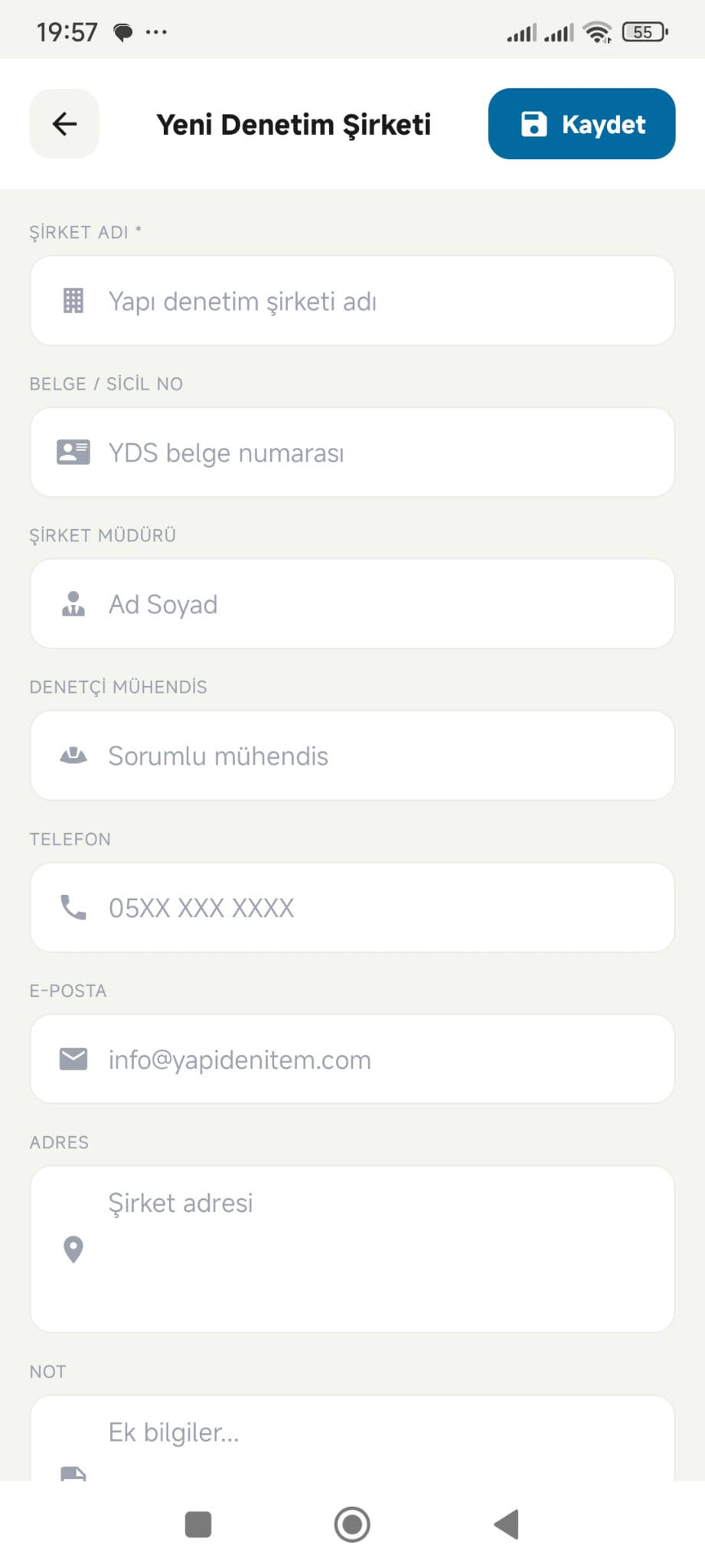The width and height of the screenshot is (705, 1568).
Task: Tap the Android back triangle in navigation bar
Action: 505,1524
